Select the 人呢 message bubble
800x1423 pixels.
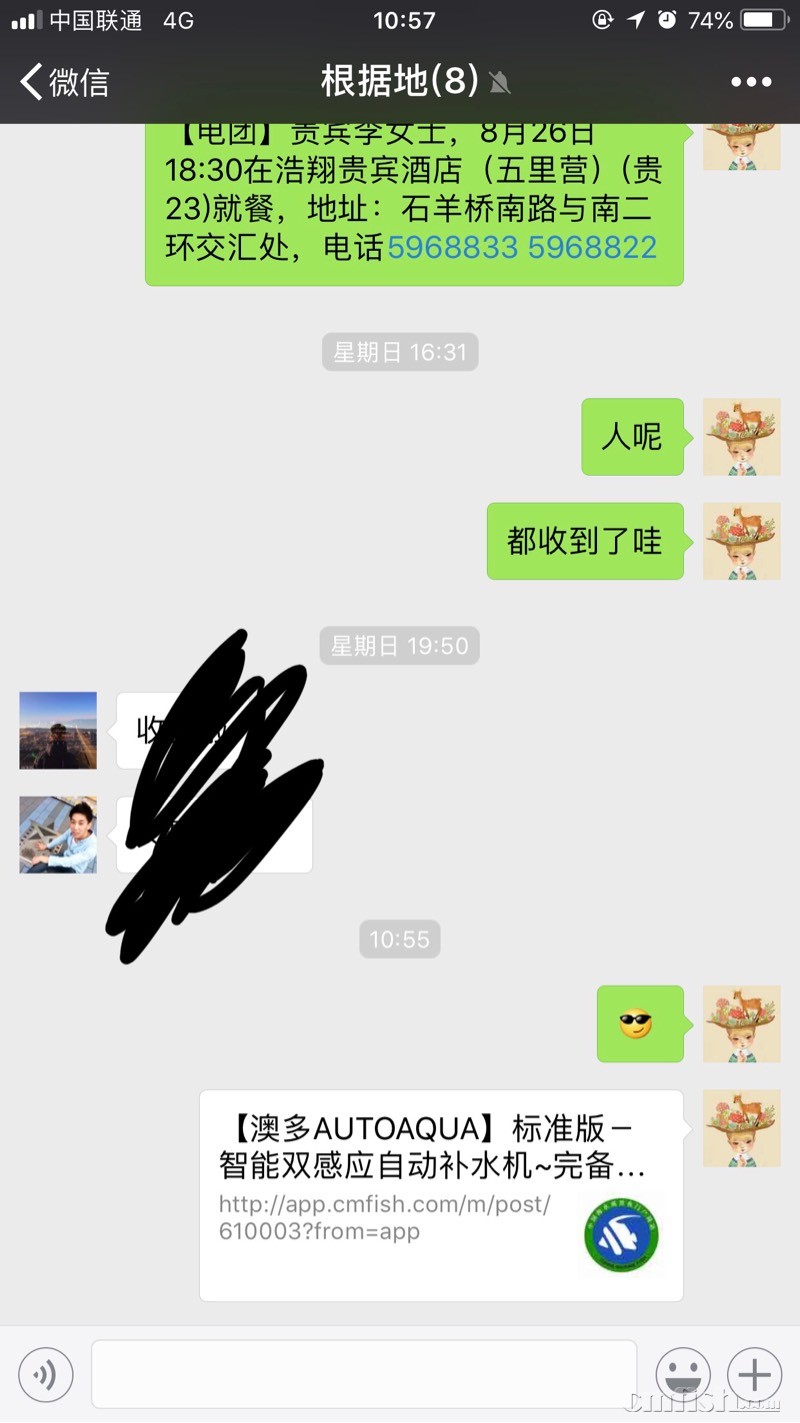(632, 437)
